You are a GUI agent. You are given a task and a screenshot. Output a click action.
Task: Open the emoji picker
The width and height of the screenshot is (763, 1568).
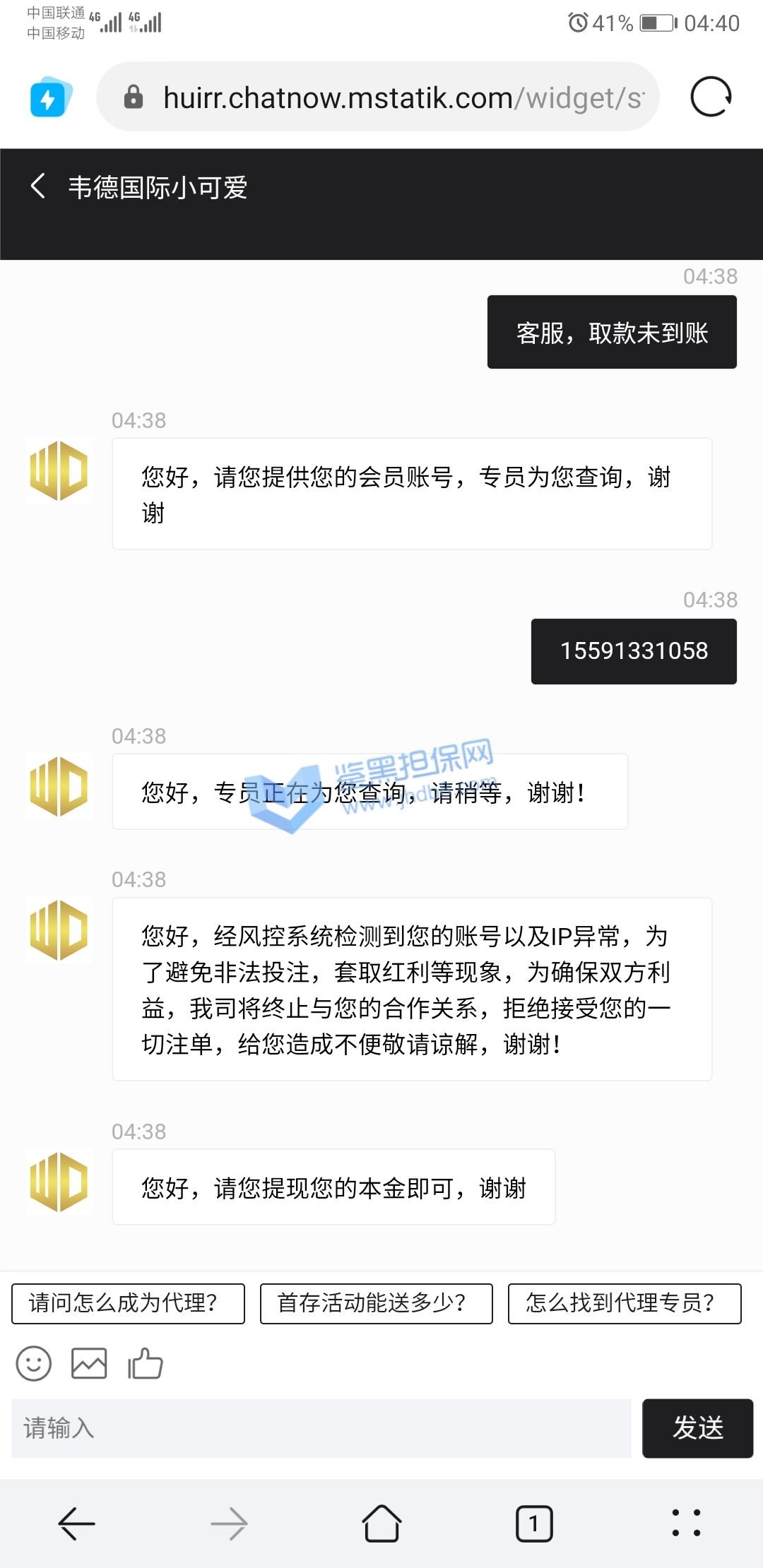coord(34,1363)
